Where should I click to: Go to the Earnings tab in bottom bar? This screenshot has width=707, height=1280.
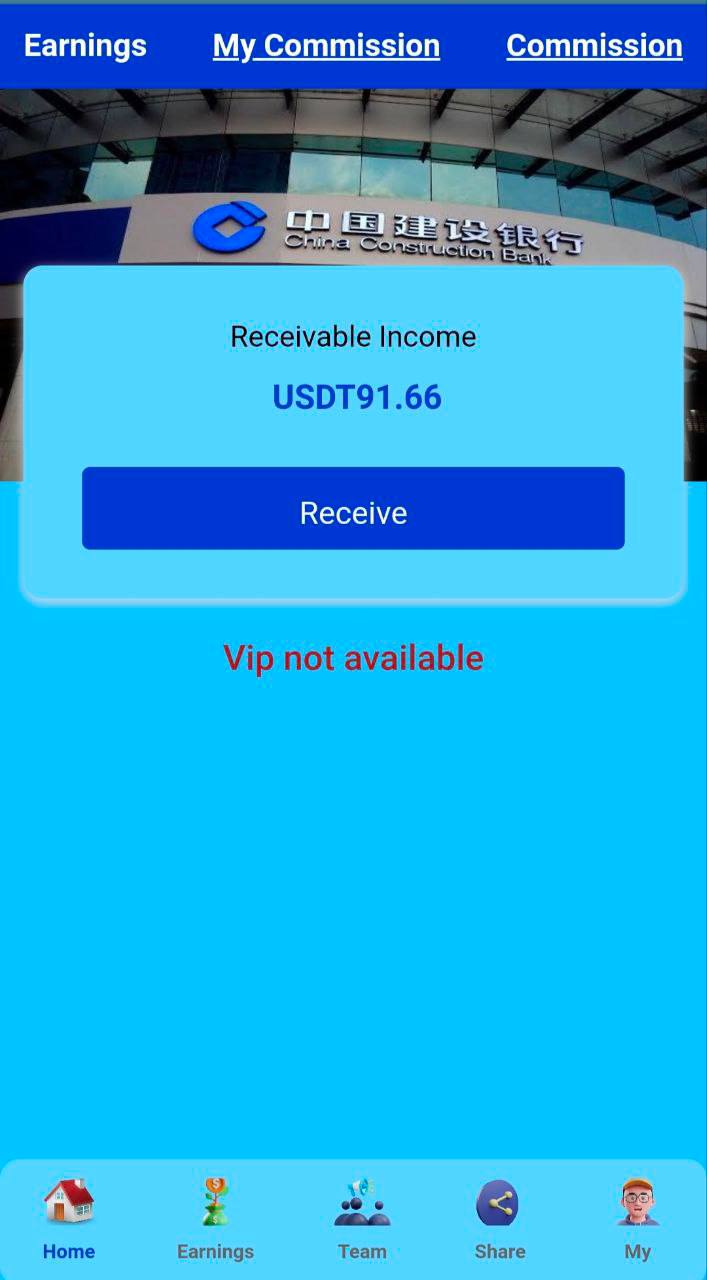[215, 1218]
